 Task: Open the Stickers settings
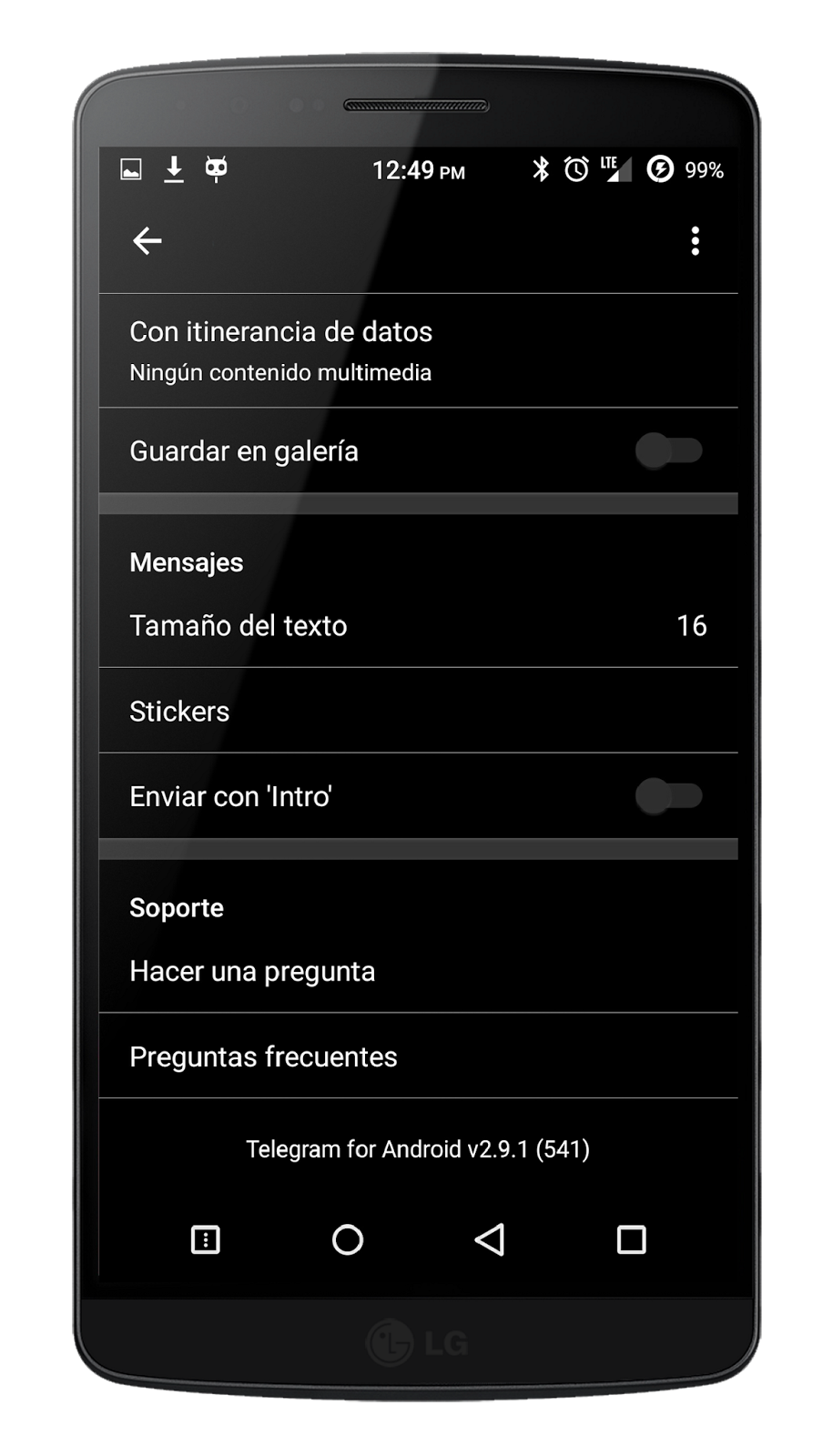(417, 711)
